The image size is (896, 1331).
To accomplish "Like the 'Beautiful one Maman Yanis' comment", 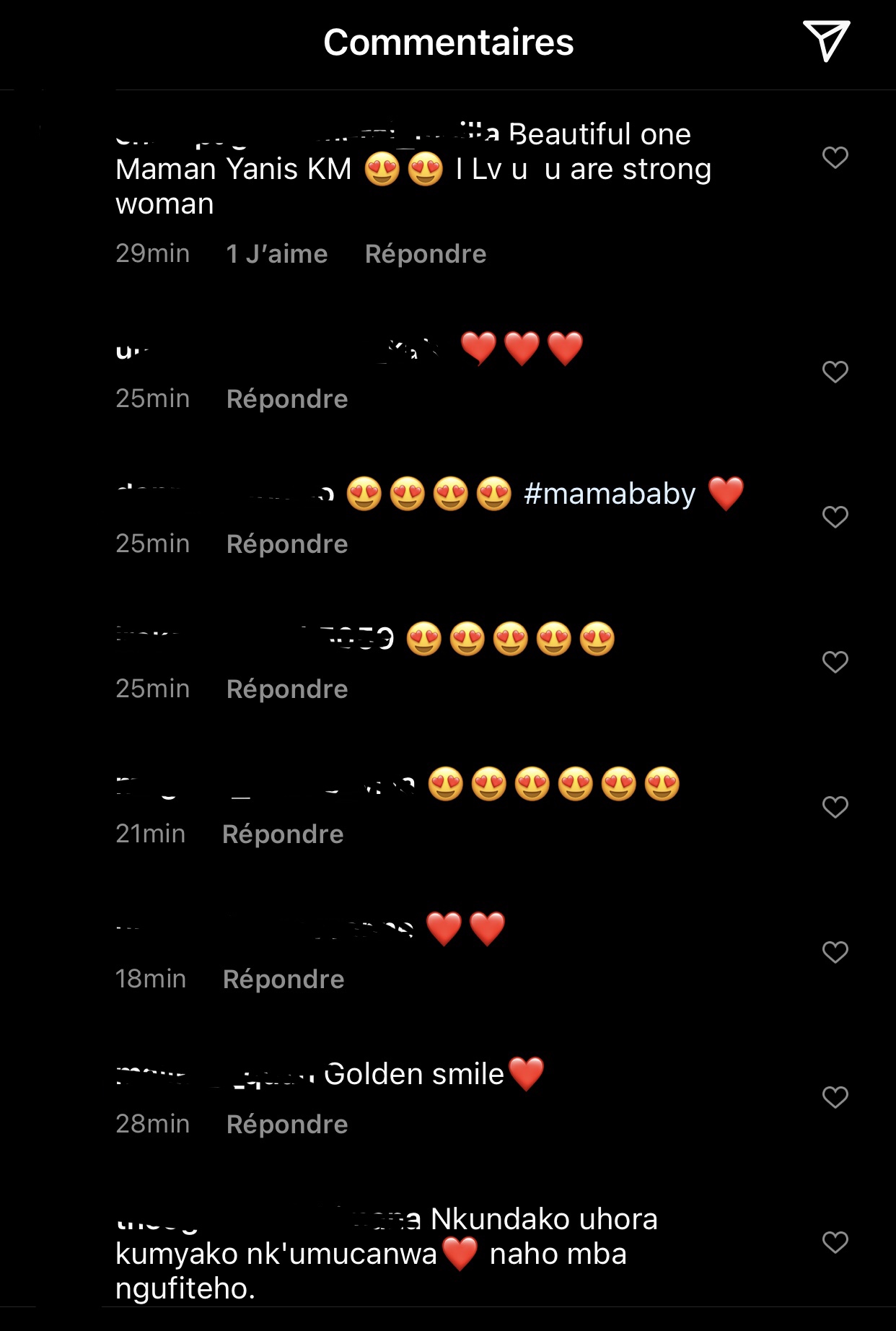I will (x=835, y=157).
